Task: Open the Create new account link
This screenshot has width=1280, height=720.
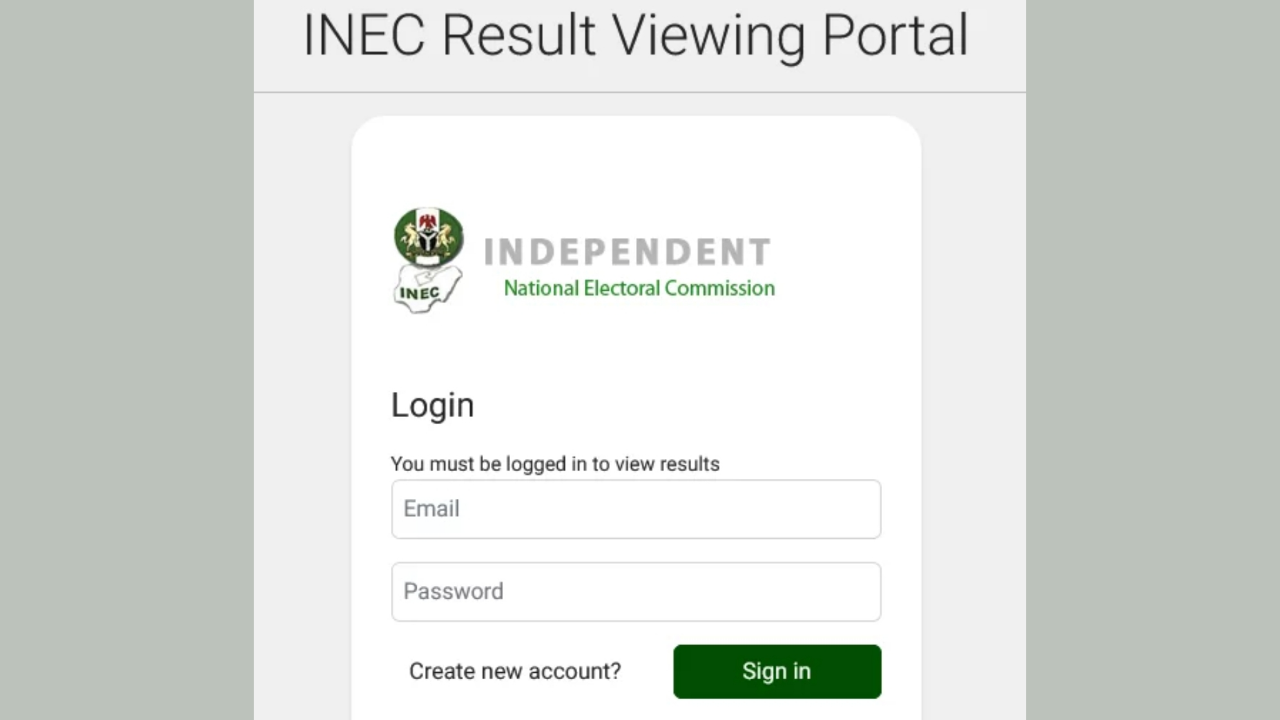Action: [515, 671]
